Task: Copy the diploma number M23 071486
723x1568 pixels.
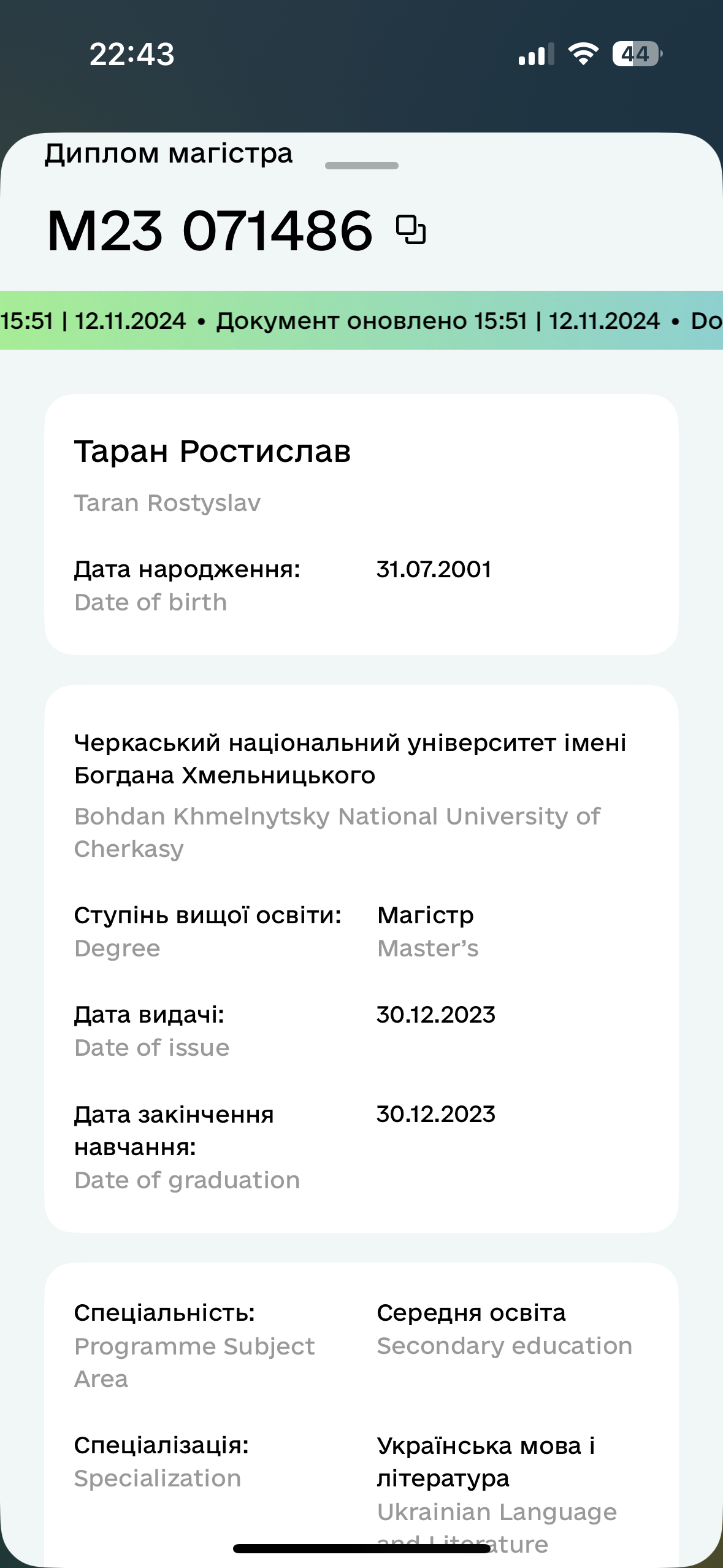Action: point(411,229)
